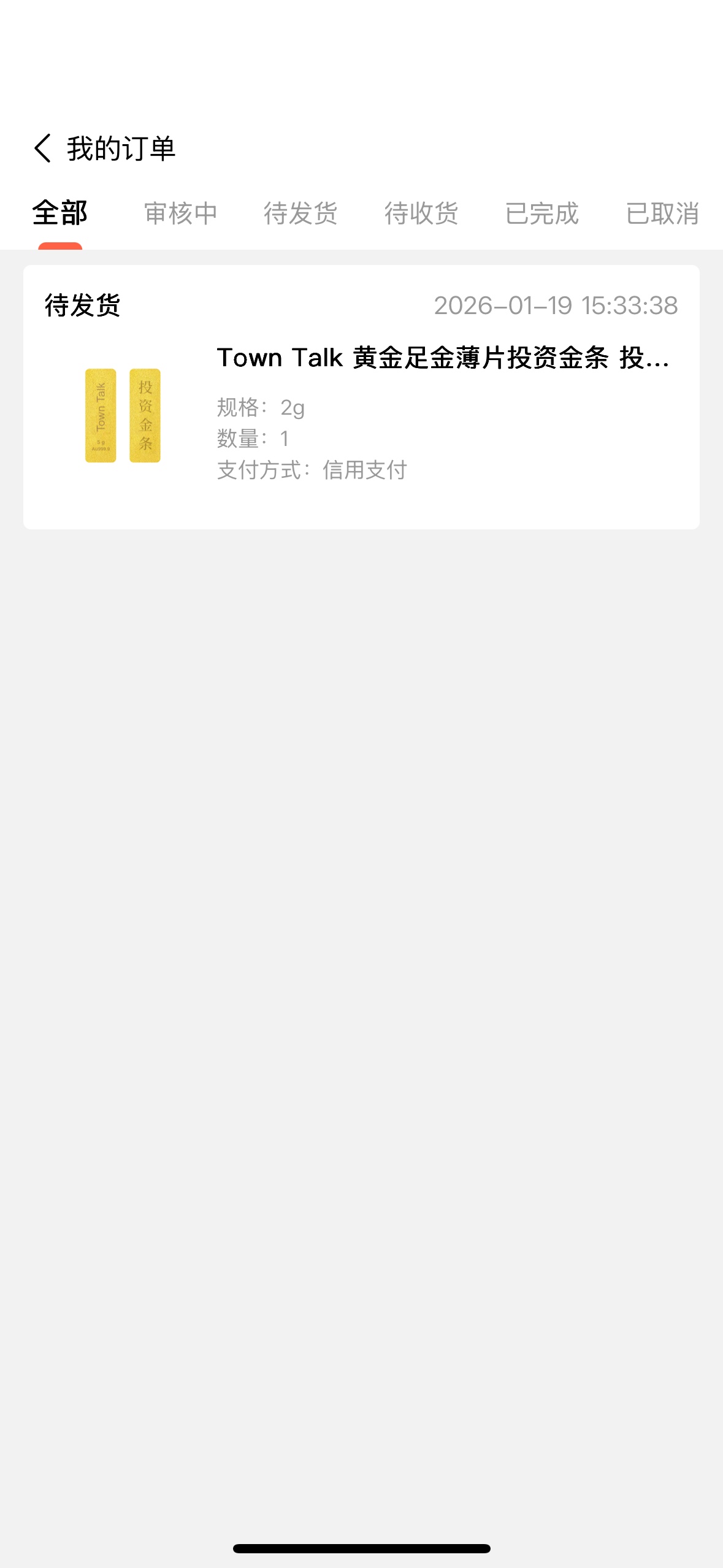Open the Town Talk 黄金 order card
This screenshot has height=1568, width=723.
point(361,397)
